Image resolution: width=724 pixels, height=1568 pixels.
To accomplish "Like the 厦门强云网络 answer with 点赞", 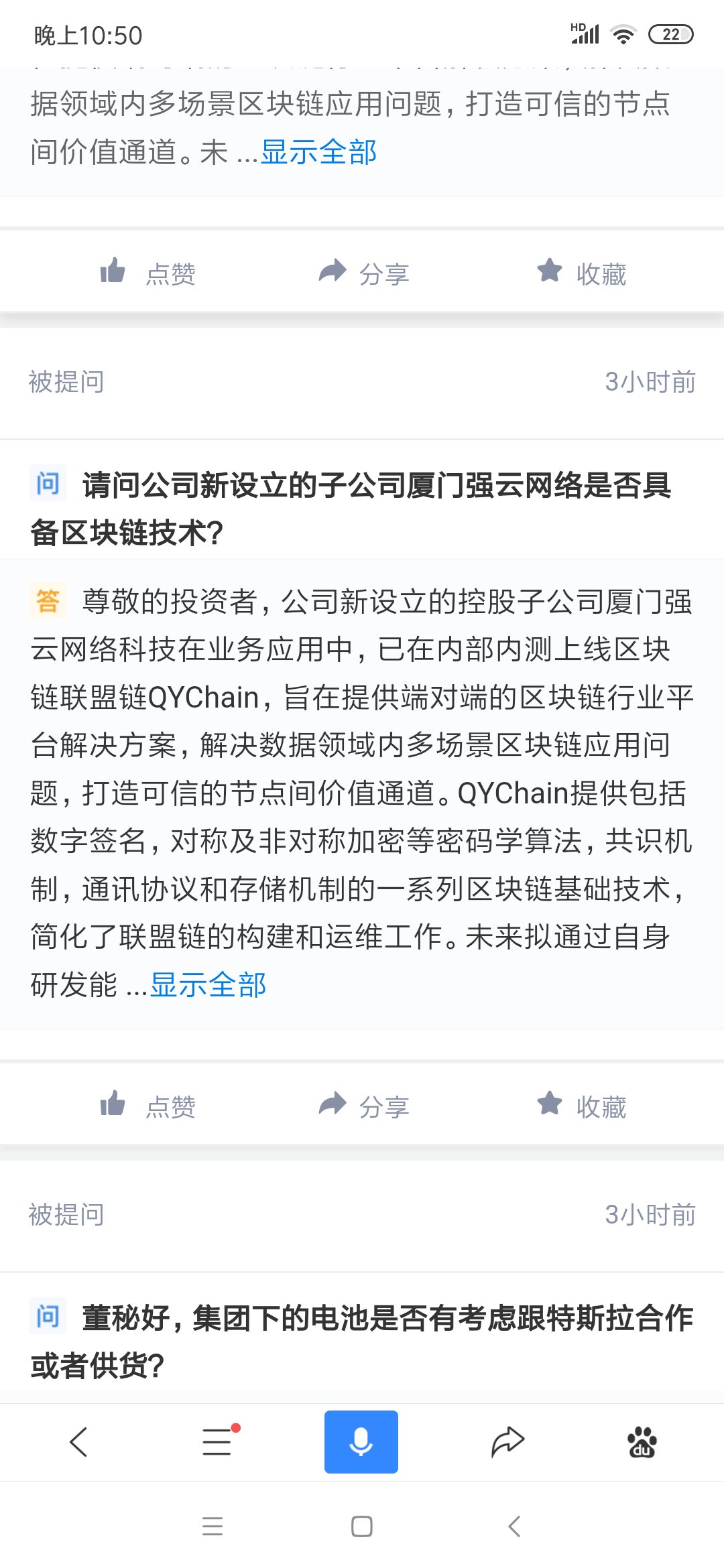I will click(x=147, y=1106).
